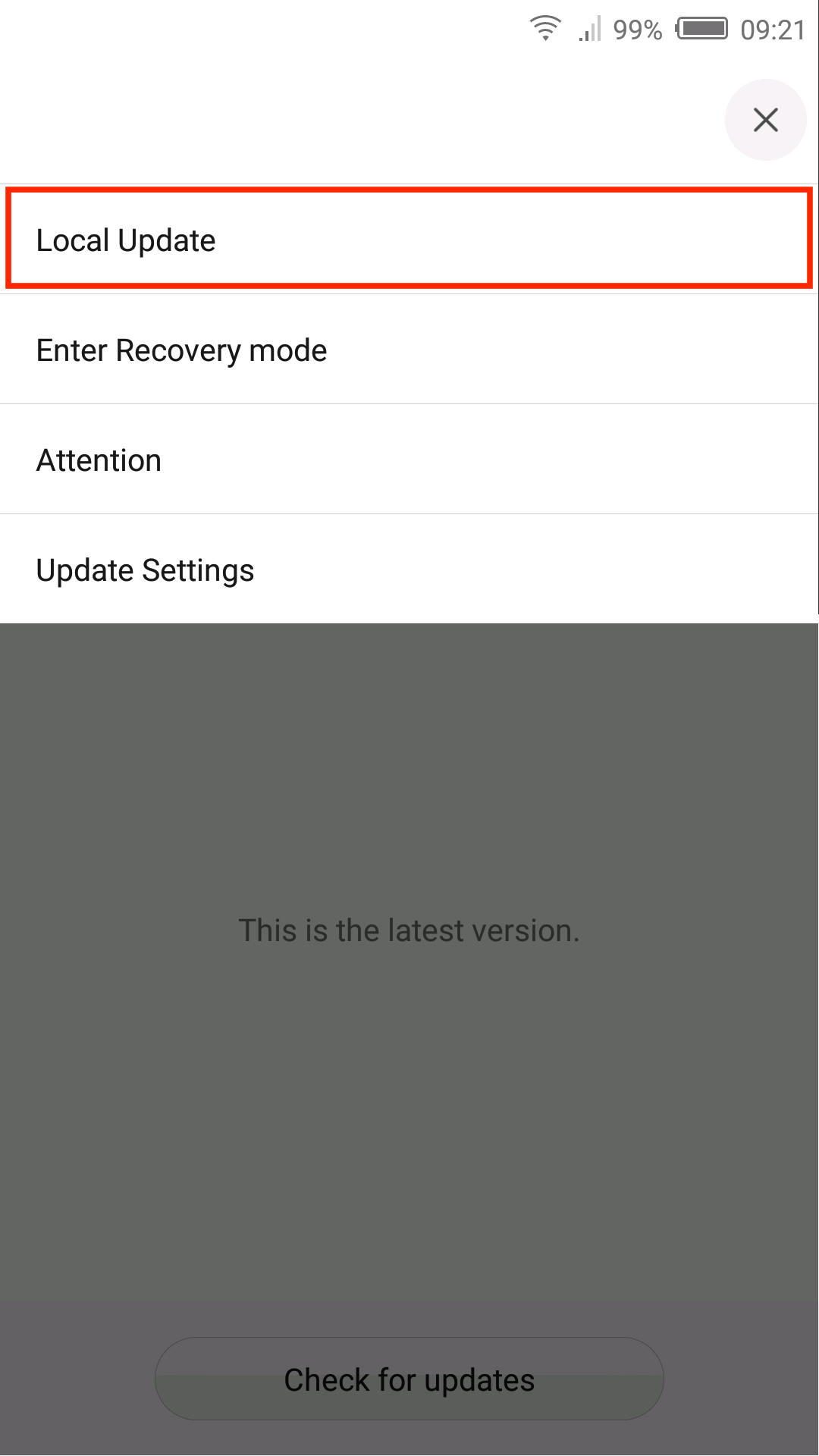Viewport: 819px width, 1456px height.
Task: Open Update Settings
Action: click(x=409, y=570)
